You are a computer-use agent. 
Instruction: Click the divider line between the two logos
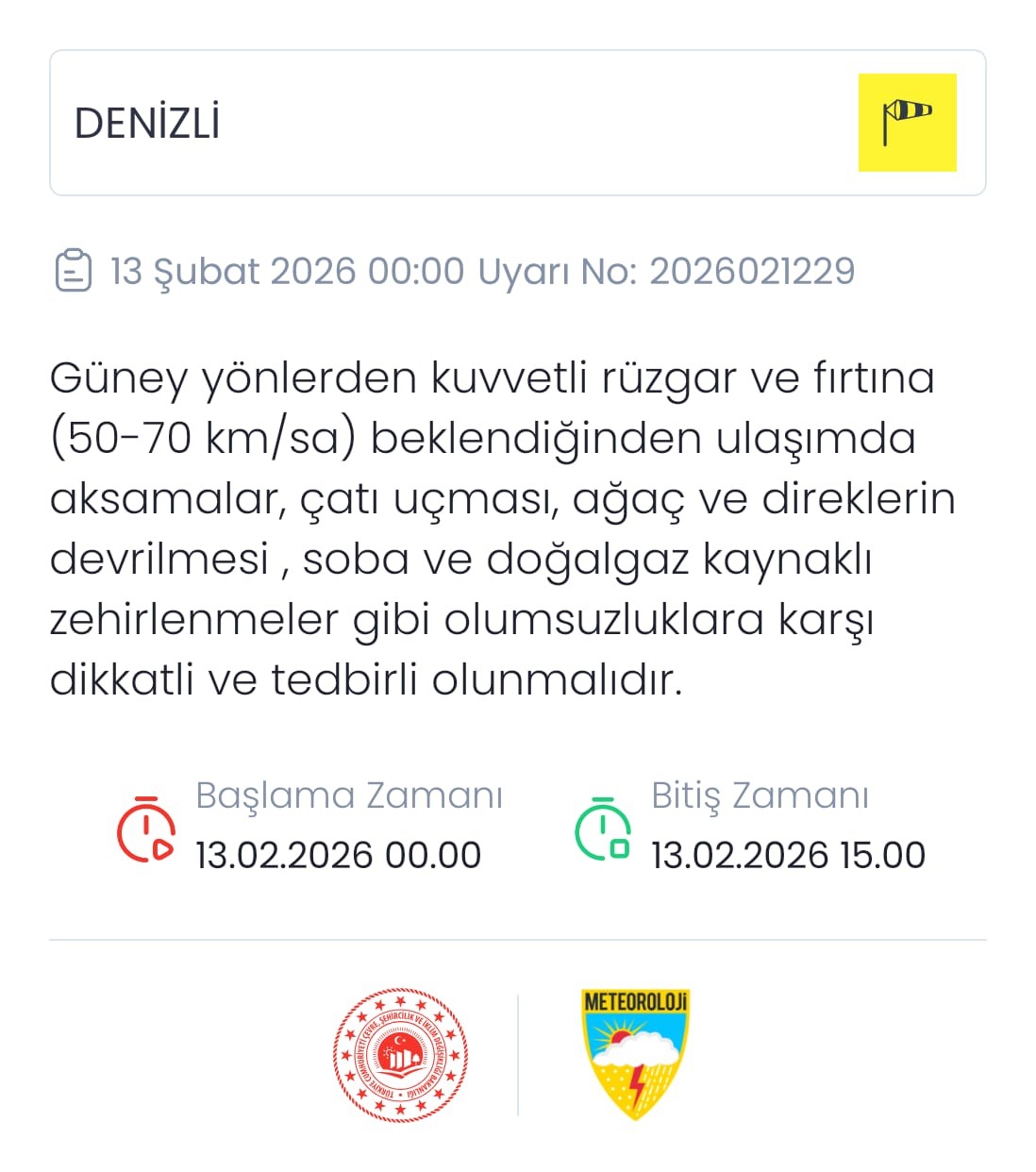click(x=516, y=1055)
